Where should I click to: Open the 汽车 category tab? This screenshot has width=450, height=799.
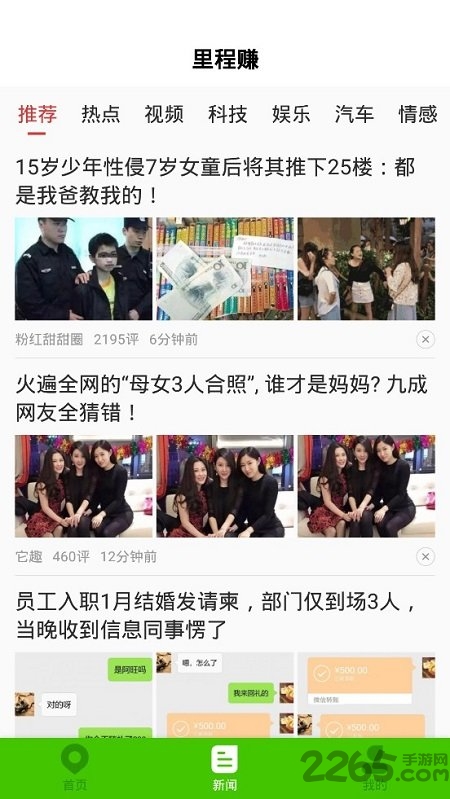tap(354, 114)
